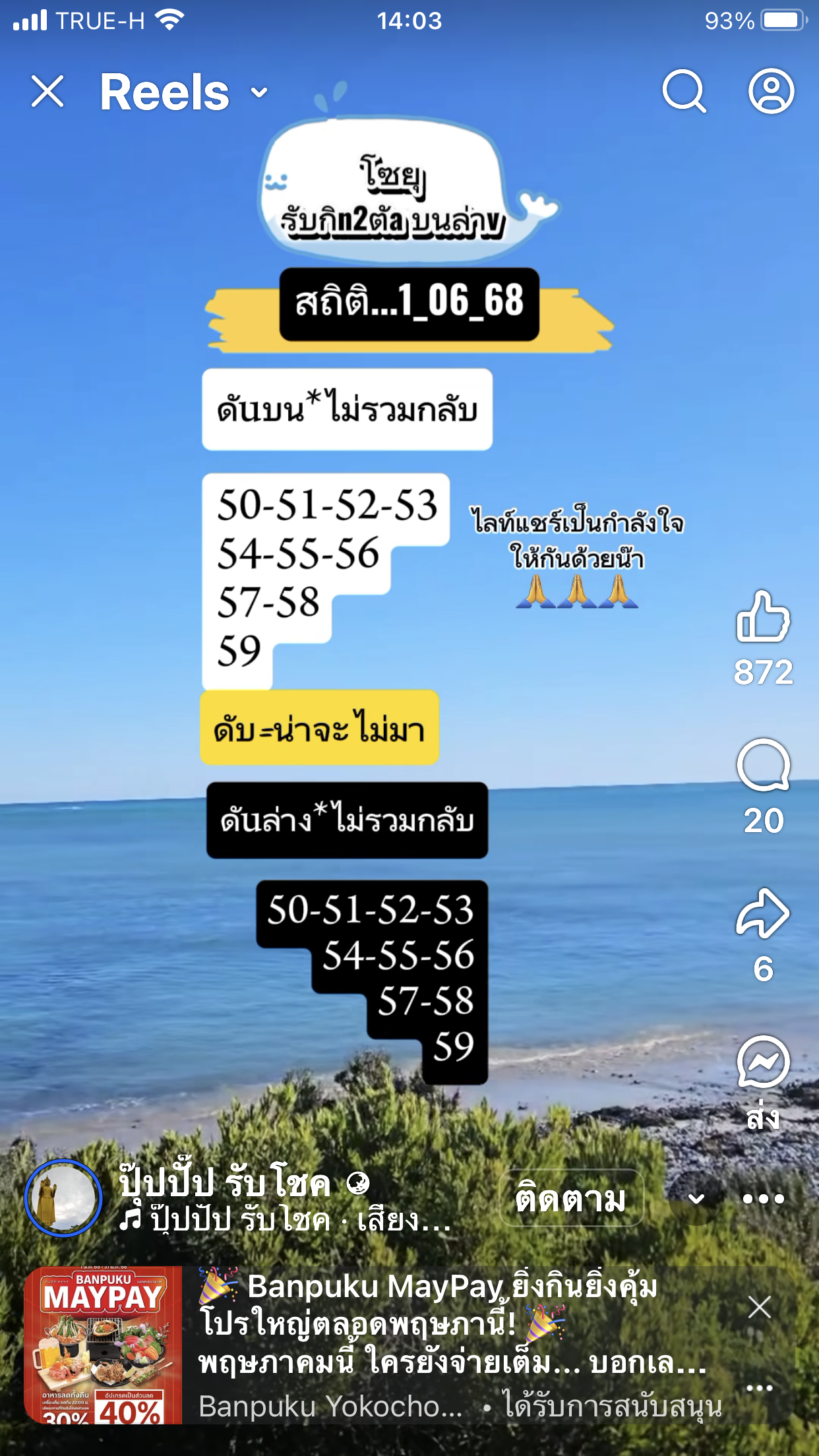
Task: Open the profile icon
Action: point(771,91)
